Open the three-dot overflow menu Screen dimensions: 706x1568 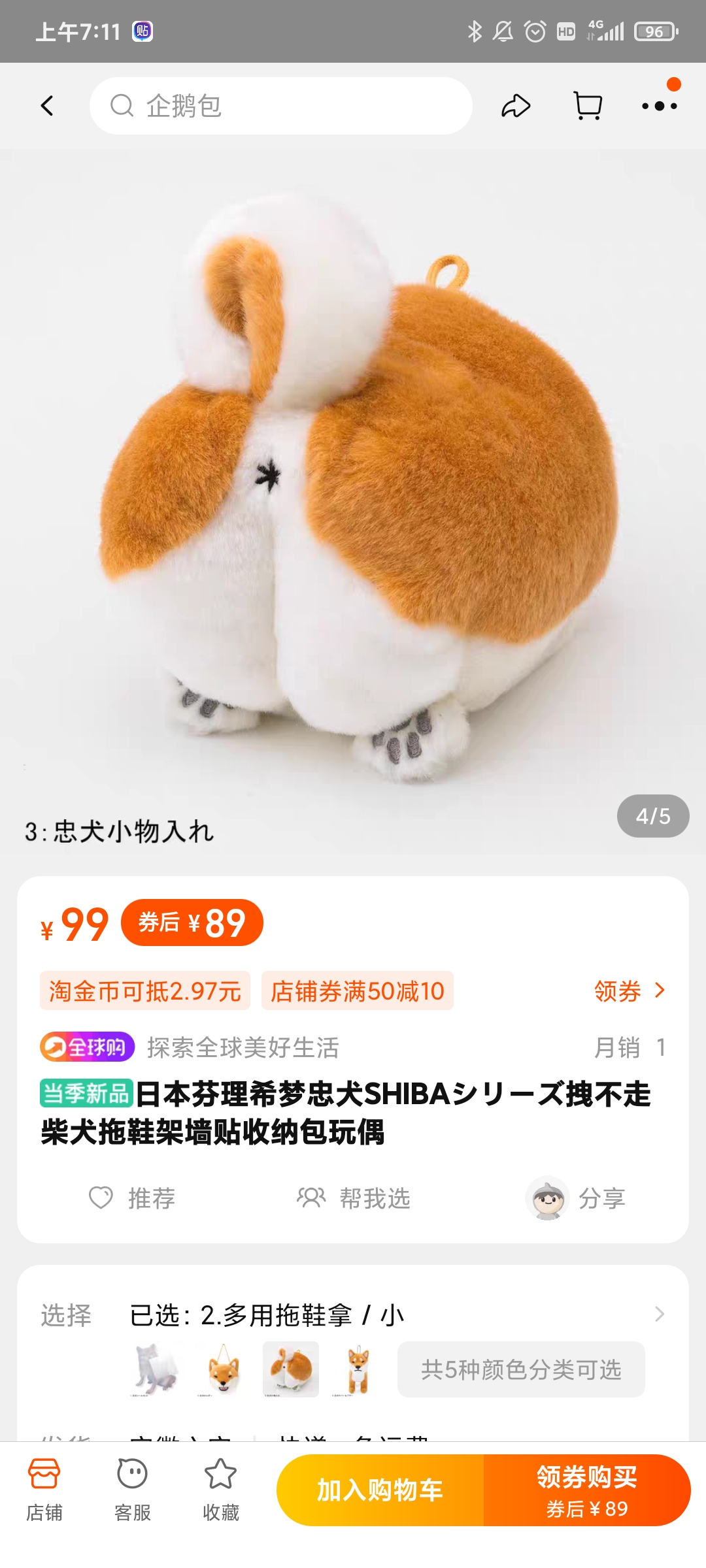point(659,106)
